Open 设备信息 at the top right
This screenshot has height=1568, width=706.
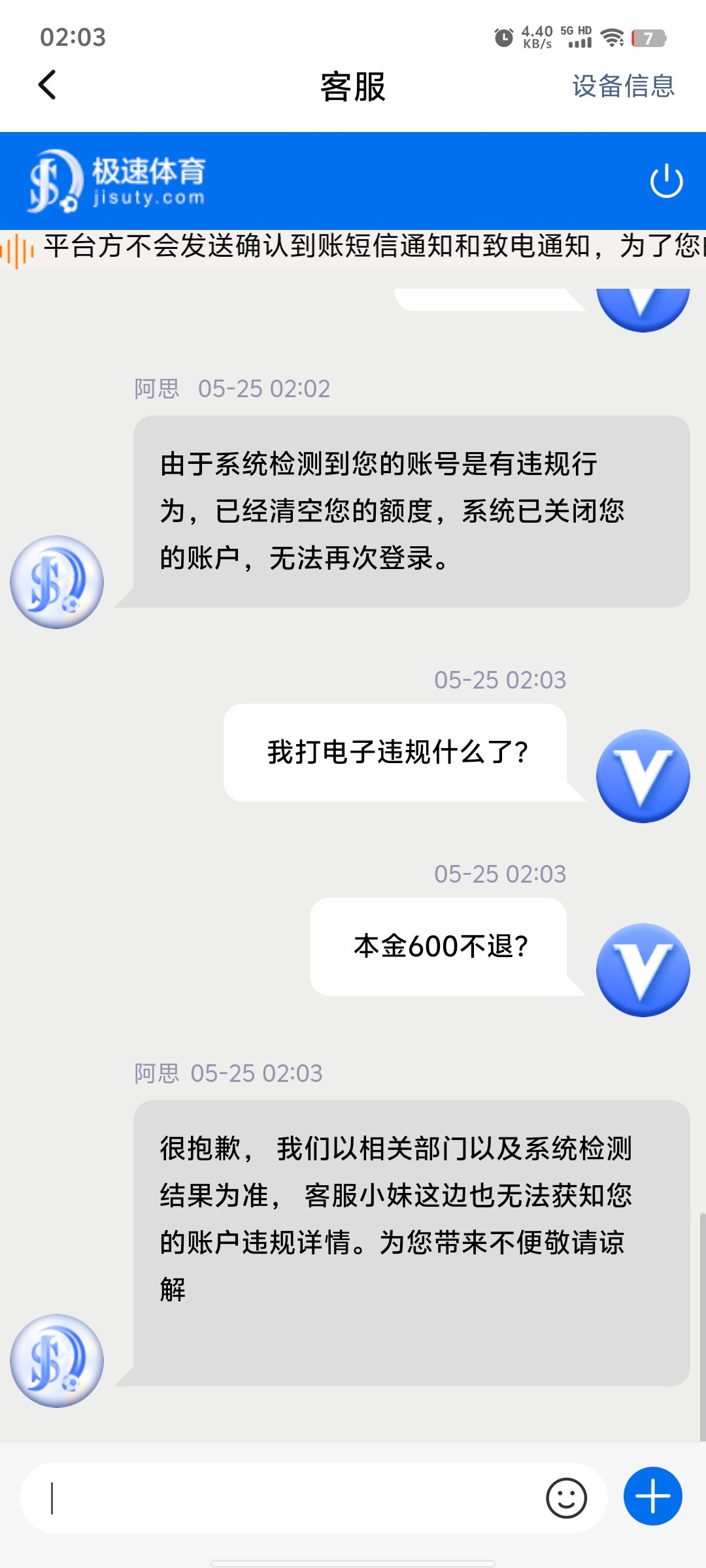621,86
